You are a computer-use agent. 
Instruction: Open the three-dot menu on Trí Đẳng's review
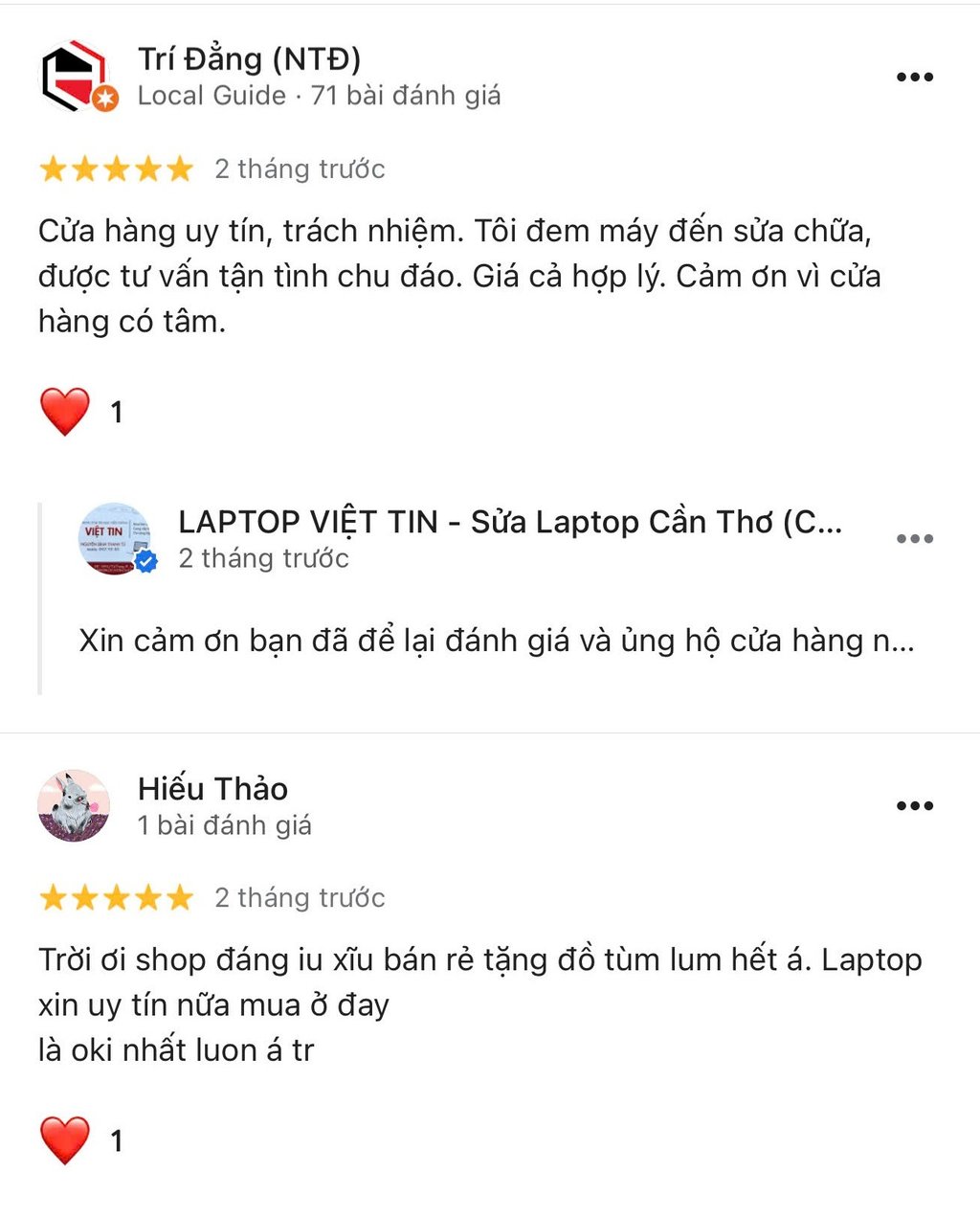pyautogui.click(x=916, y=77)
